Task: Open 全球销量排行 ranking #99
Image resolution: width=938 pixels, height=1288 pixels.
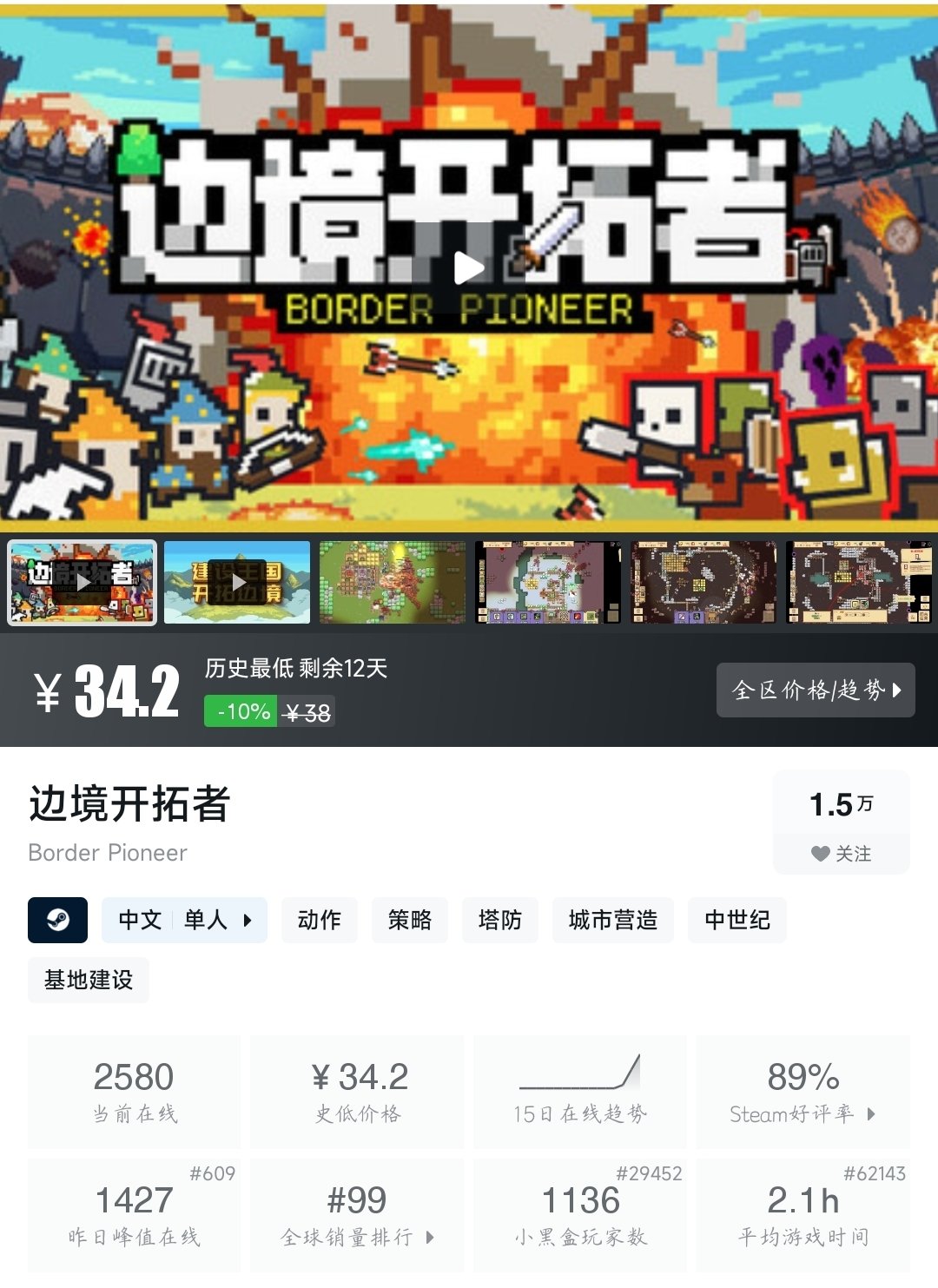Action: [x=357, y=1215]
